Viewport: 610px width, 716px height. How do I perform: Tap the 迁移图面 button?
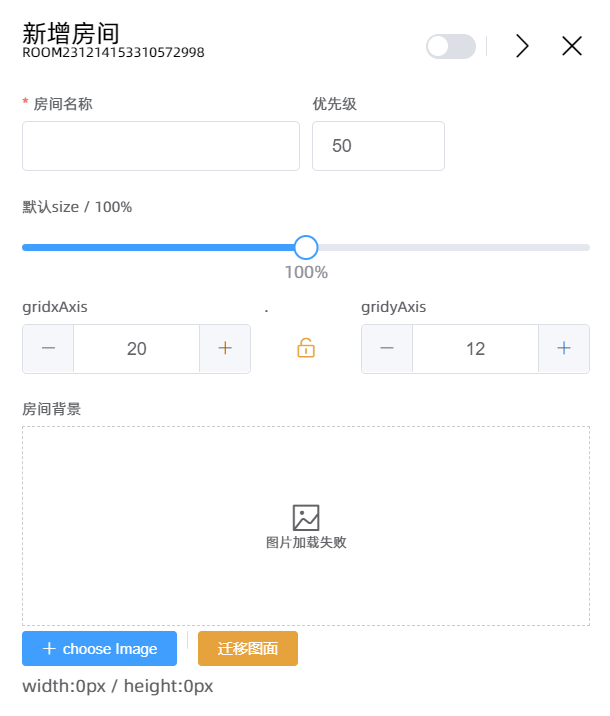tap(248, 648)
